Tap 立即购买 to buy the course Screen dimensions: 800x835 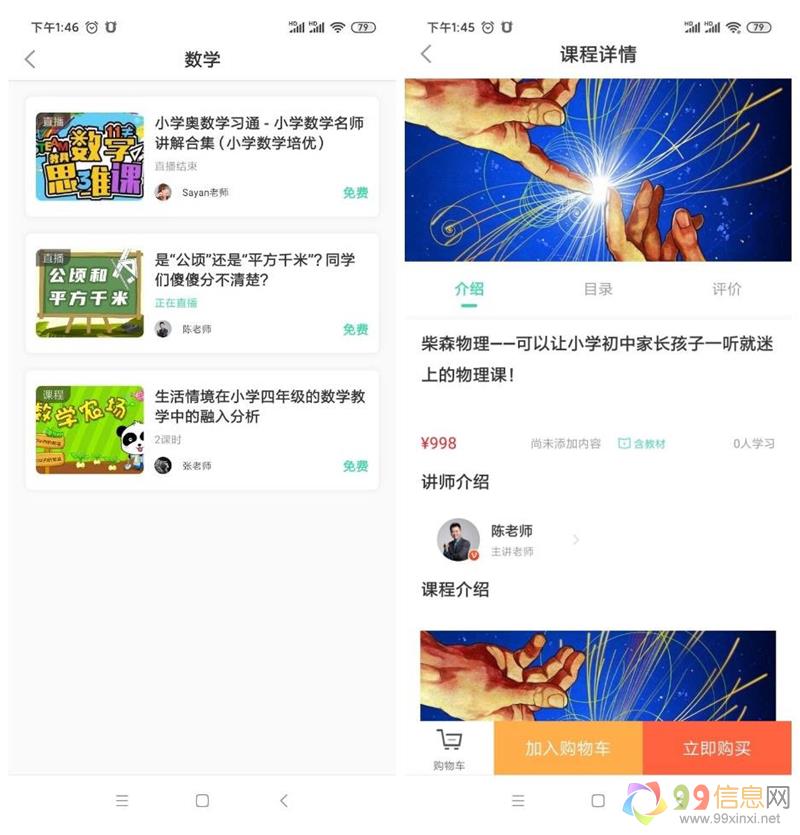[717, 748]
